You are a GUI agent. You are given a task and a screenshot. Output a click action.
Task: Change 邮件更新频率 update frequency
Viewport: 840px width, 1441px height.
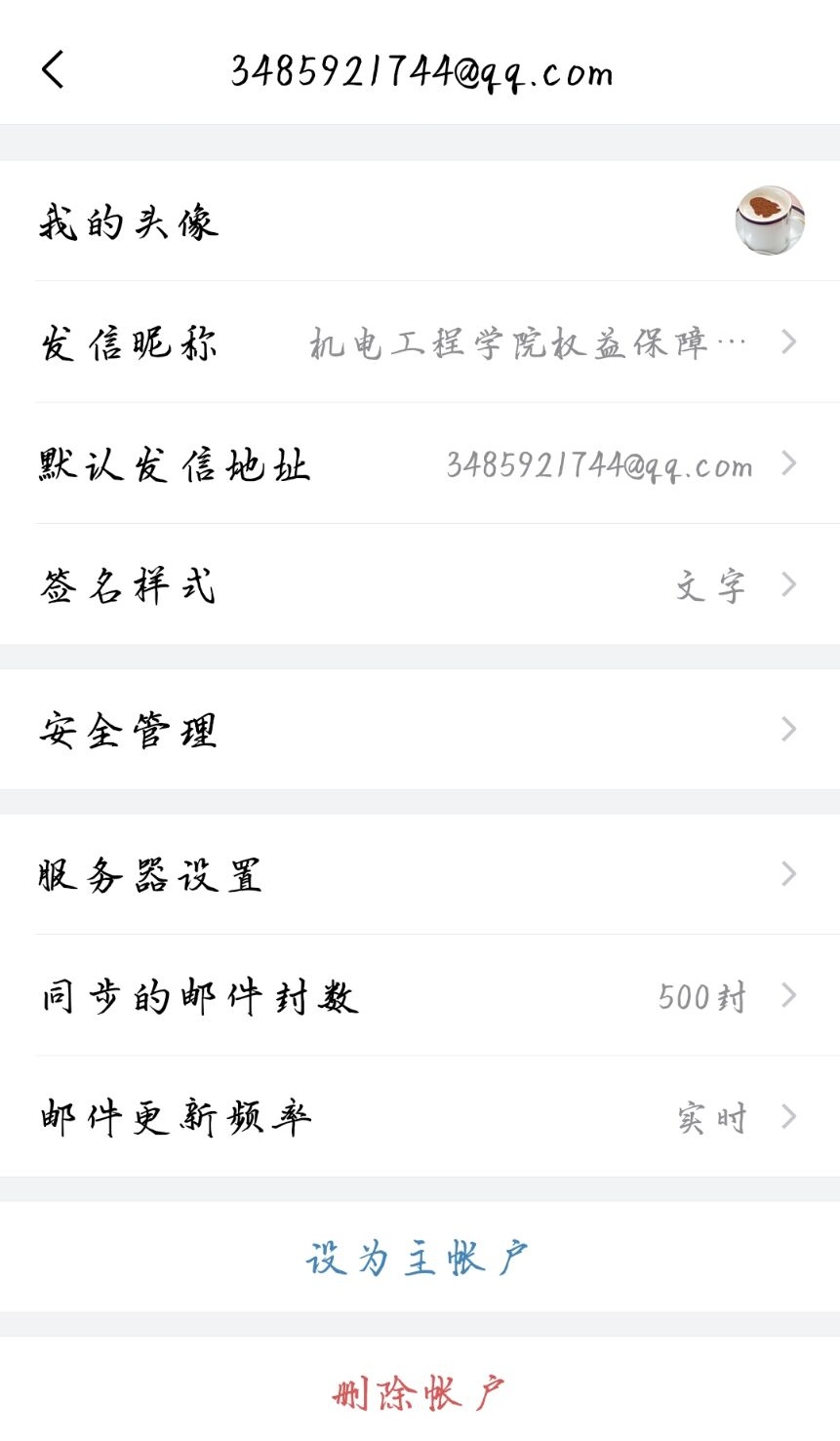[x=420, y=1117]
